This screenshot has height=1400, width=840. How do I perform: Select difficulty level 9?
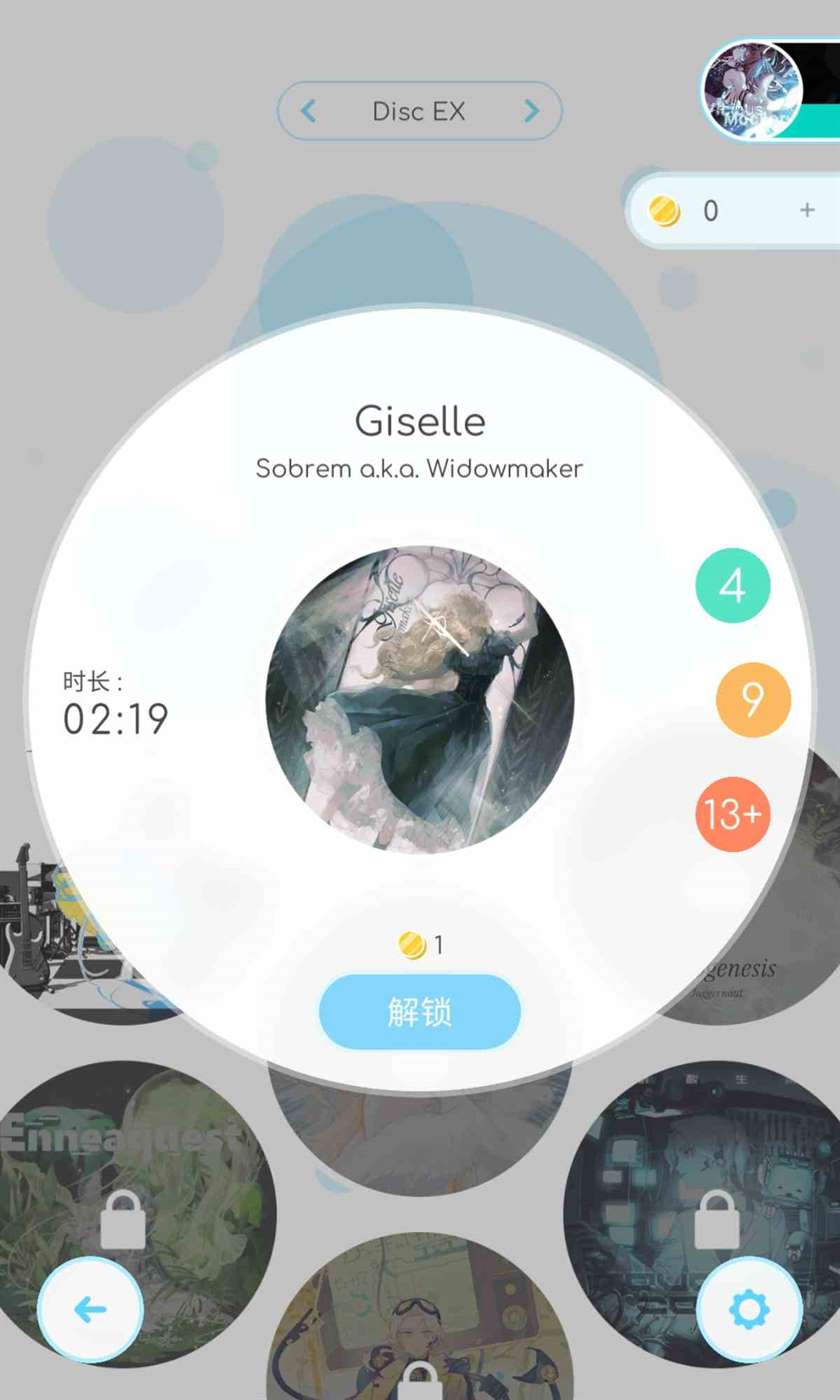(x=753, y=700)
